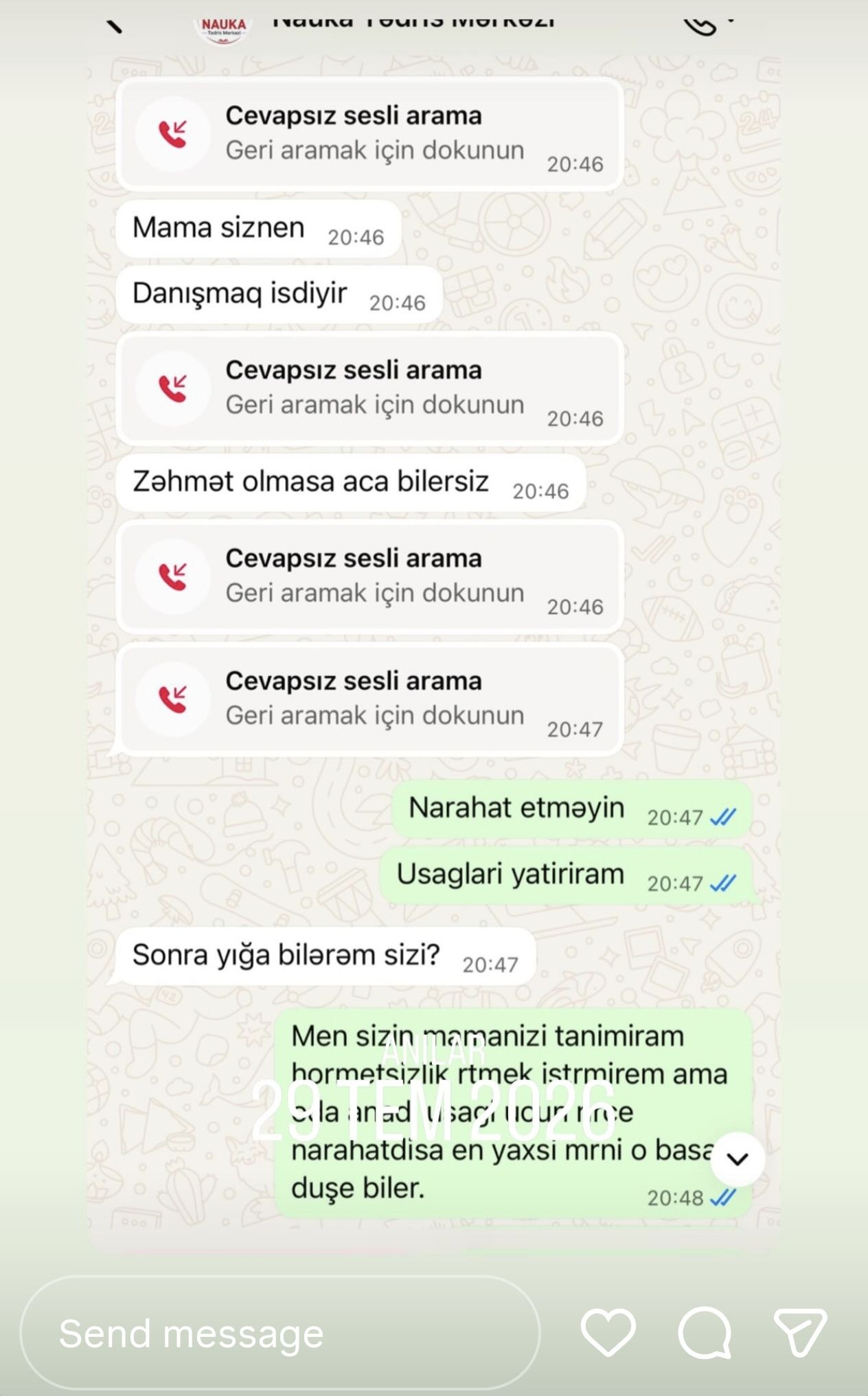Share this story via paper plane
This screenshot has height=1396, width=868.
click(x=800, y=1333)
